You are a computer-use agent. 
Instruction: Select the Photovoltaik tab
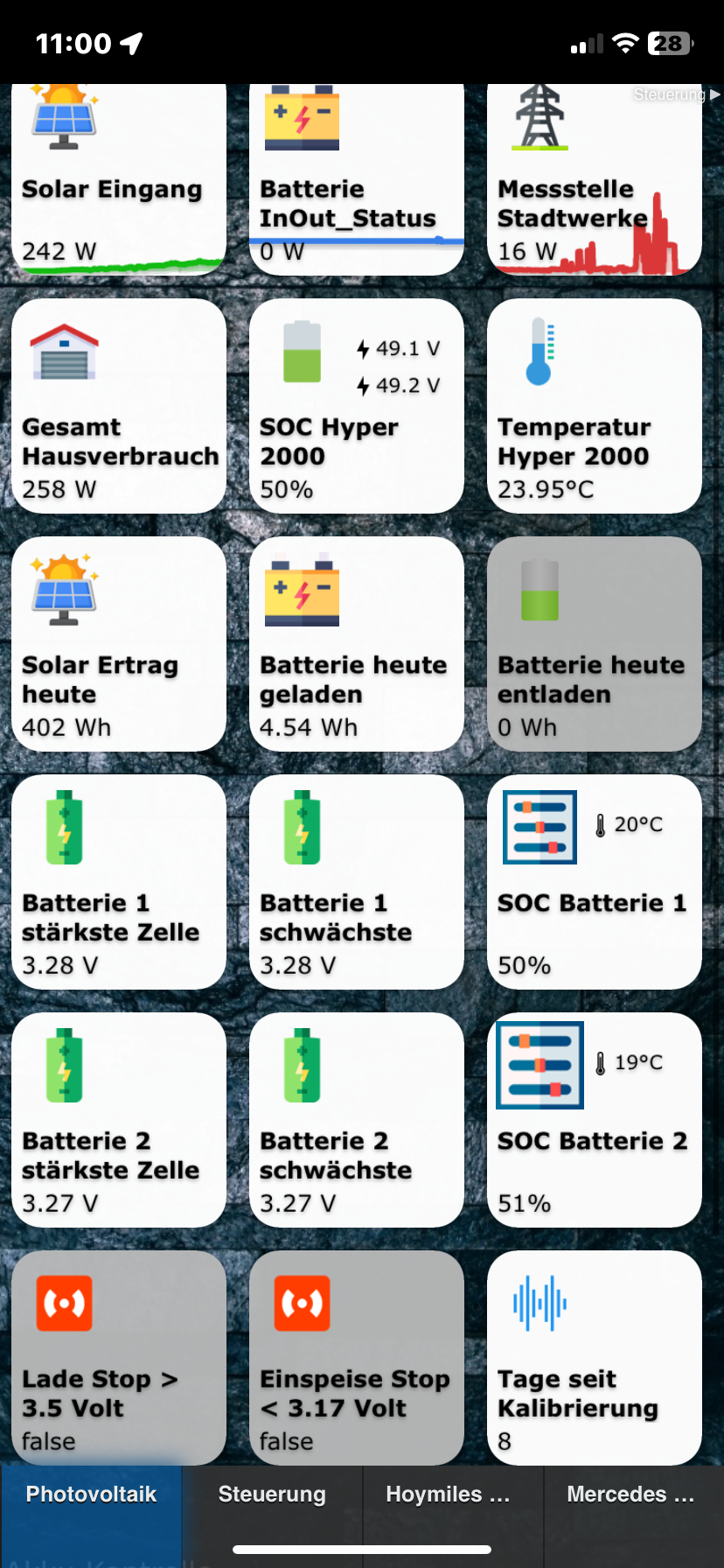pos(92,1494)
